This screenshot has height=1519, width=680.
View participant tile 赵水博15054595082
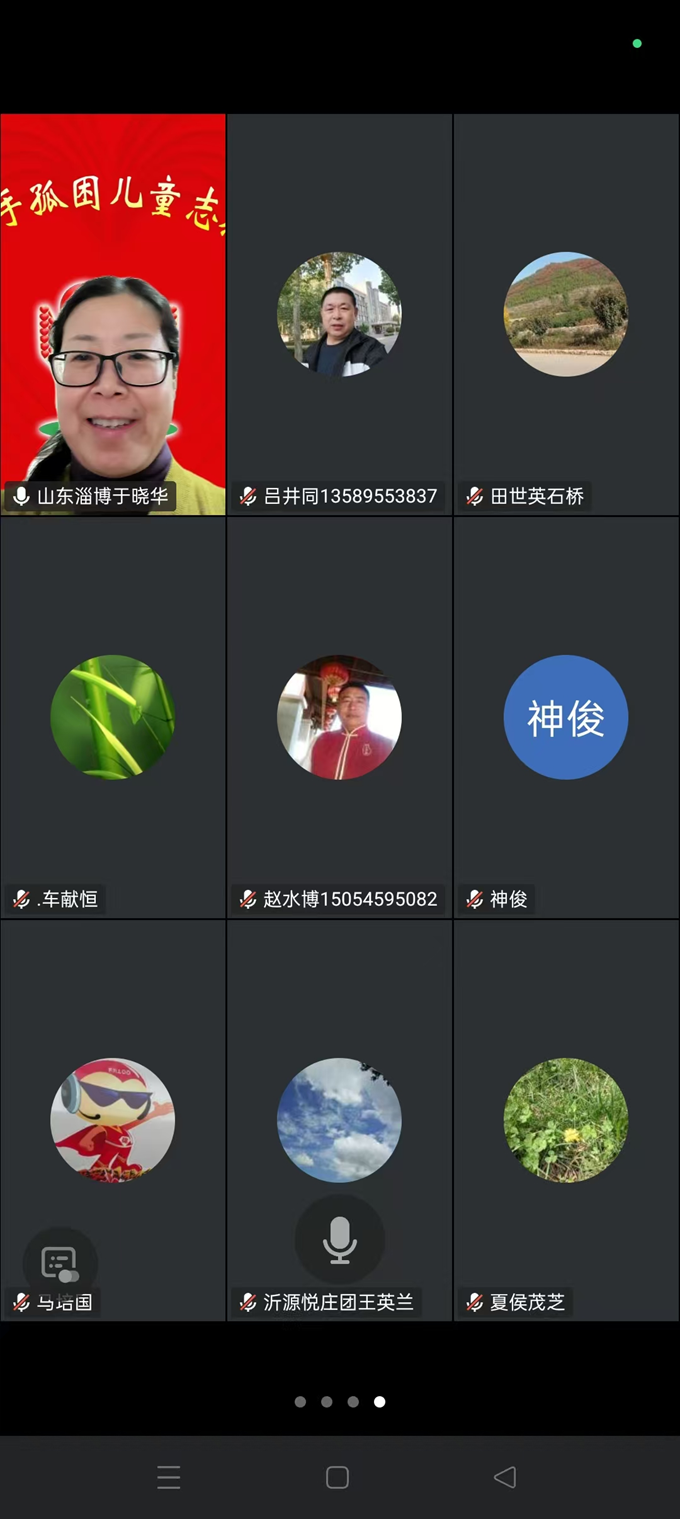[x=339, y=717]
